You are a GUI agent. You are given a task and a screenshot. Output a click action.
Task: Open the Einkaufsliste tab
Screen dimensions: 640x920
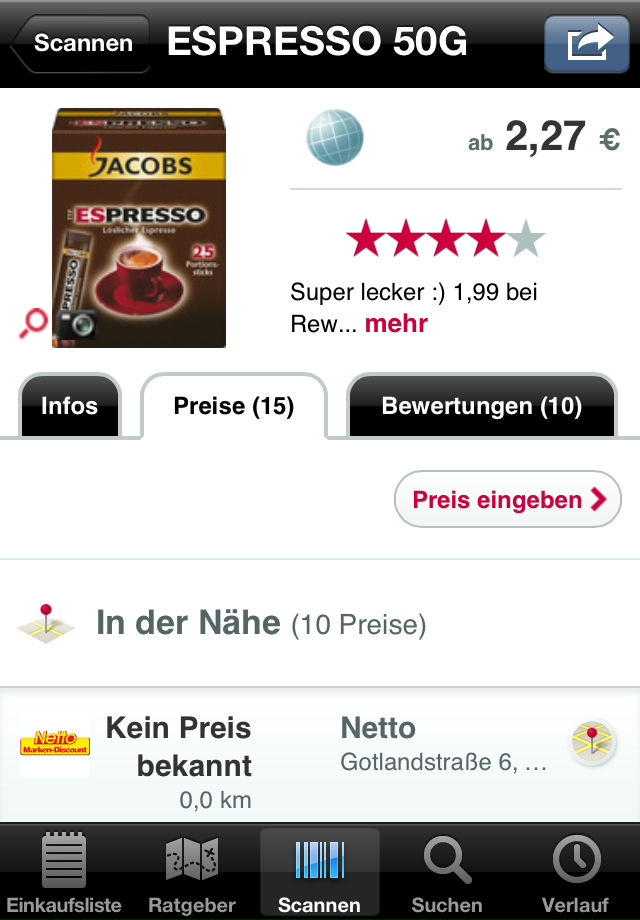click(x=64, y=872)
